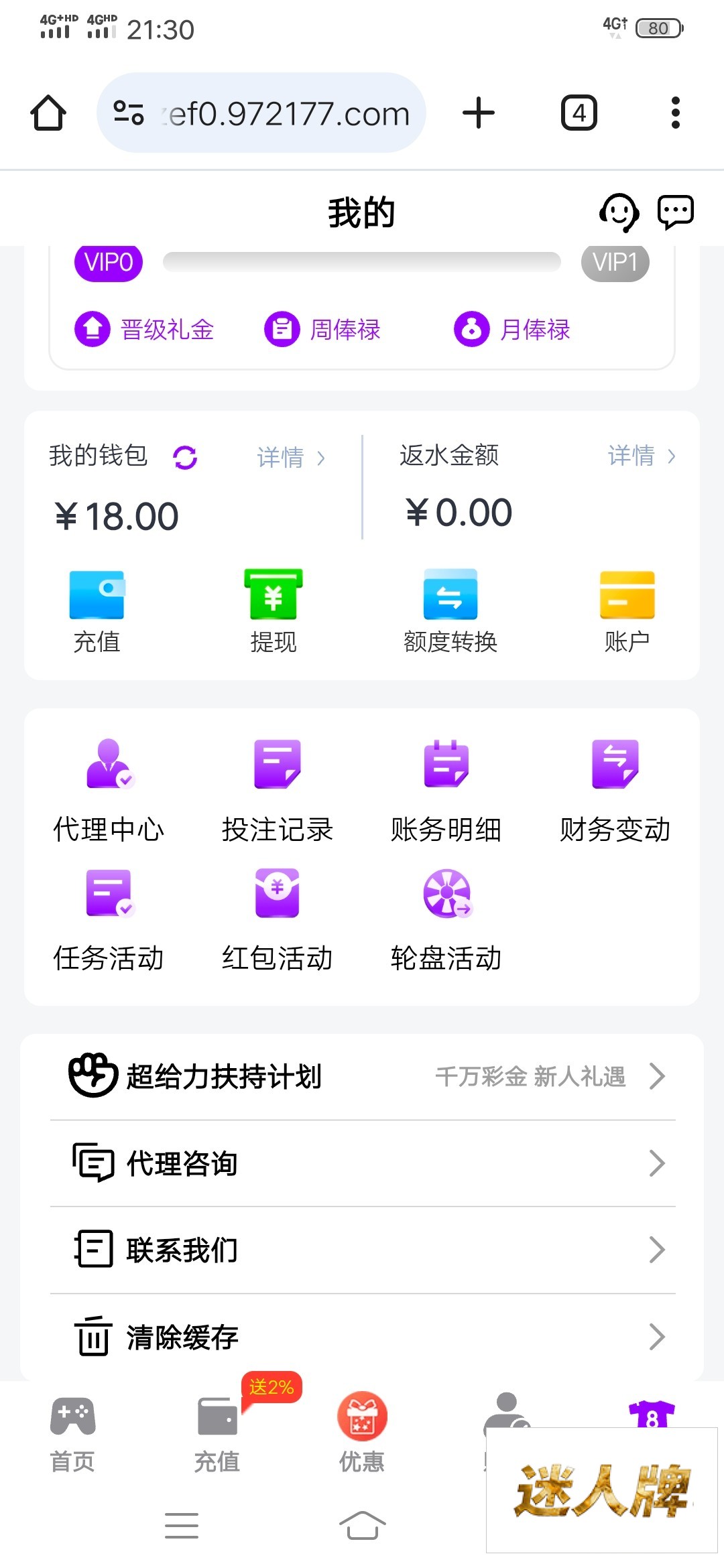Viewport: 724px width, 1568px height.
Task: Open 超给力扶持计划 support plan row
Action: [x=362, y=1077]
